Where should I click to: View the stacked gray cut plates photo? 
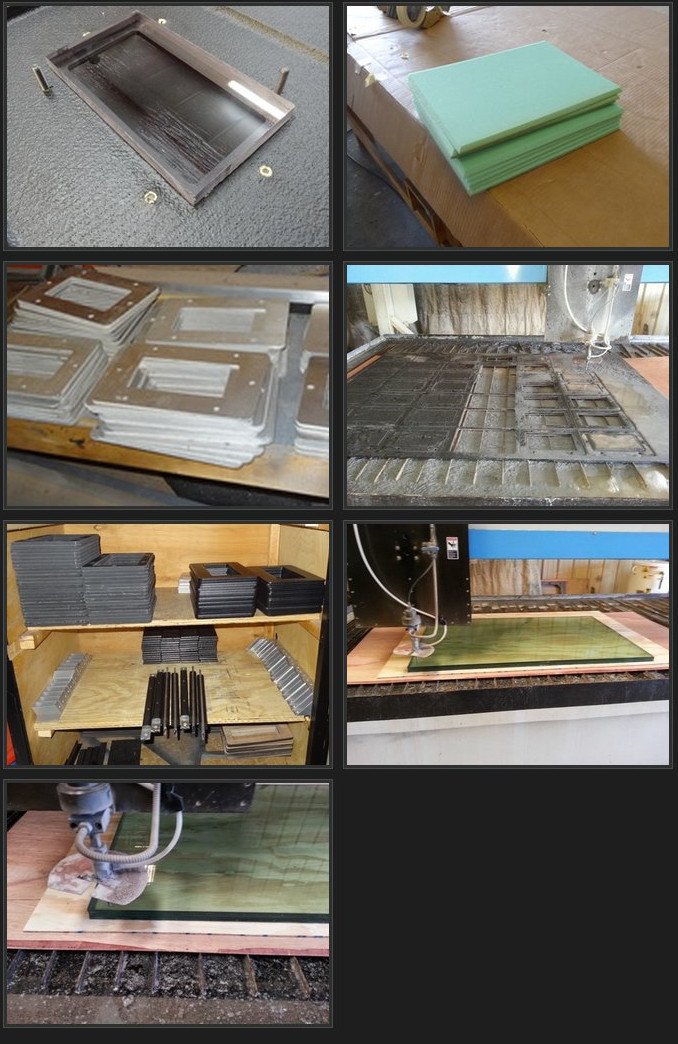pyautogui.click(x=168, y=385)
